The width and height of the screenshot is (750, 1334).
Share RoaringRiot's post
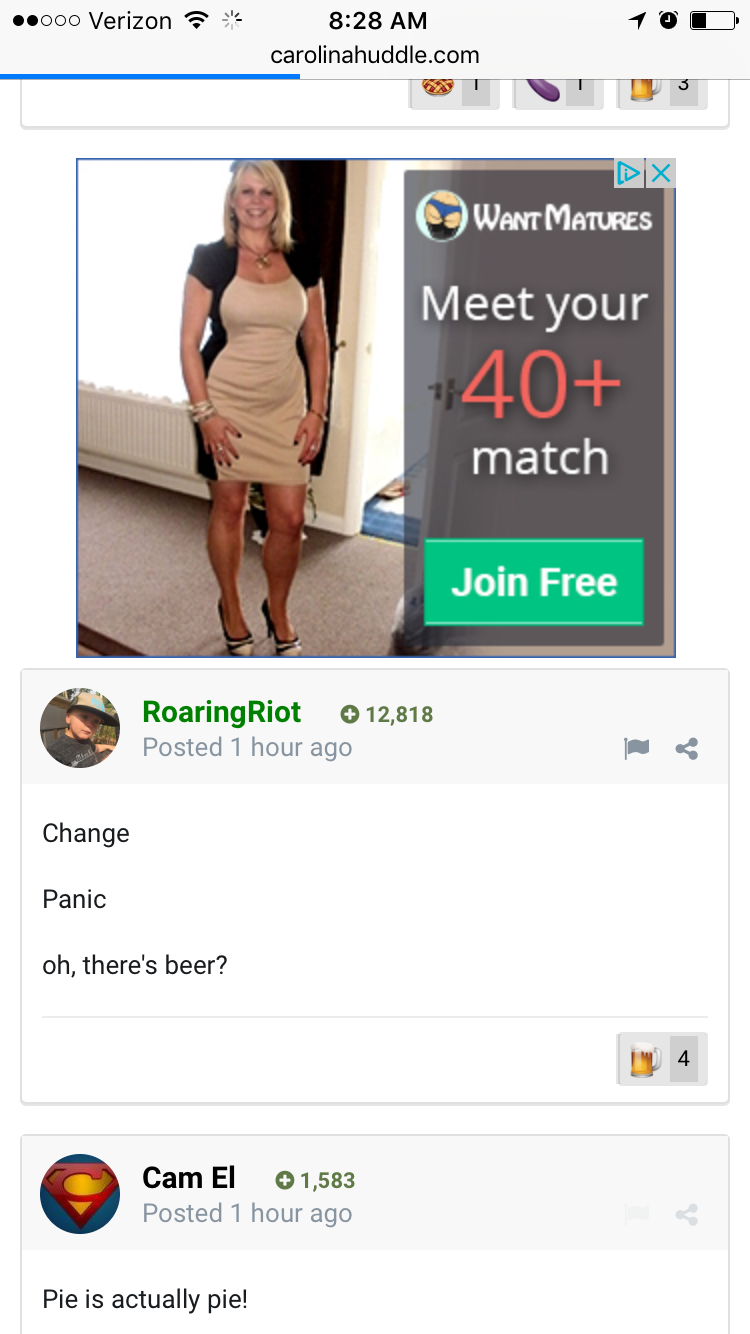(x=686, y=748)
